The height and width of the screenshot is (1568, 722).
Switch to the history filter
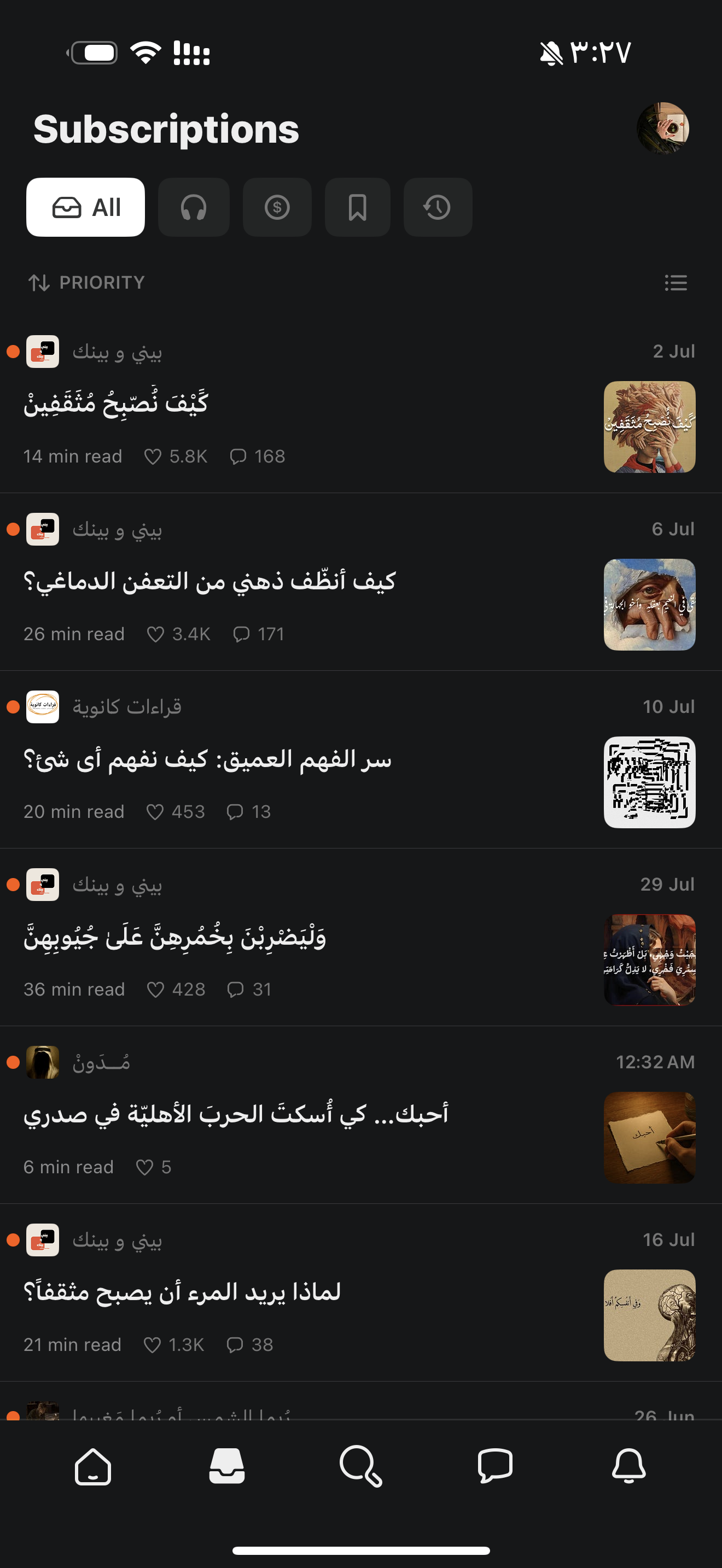tap(438, 207)
